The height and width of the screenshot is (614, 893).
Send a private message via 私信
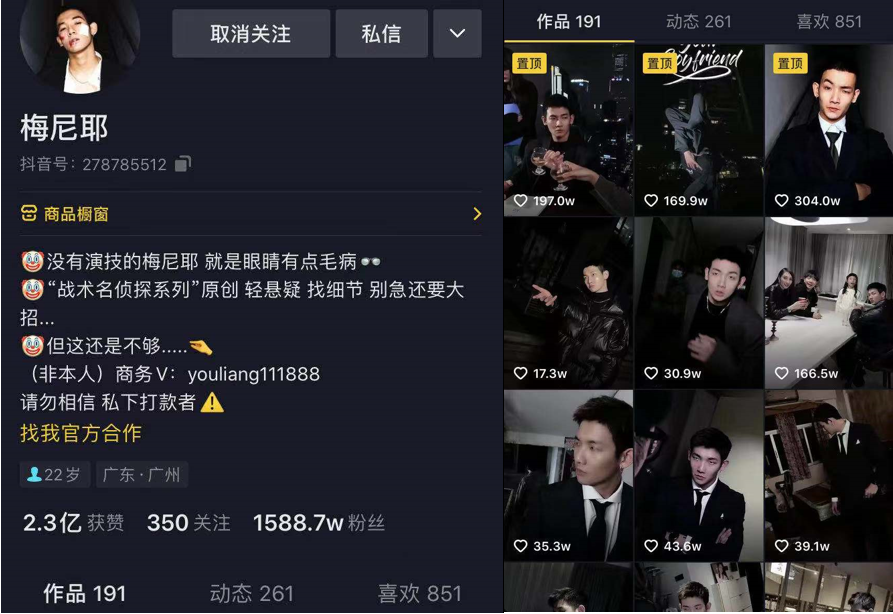click(x=381, y=34)
